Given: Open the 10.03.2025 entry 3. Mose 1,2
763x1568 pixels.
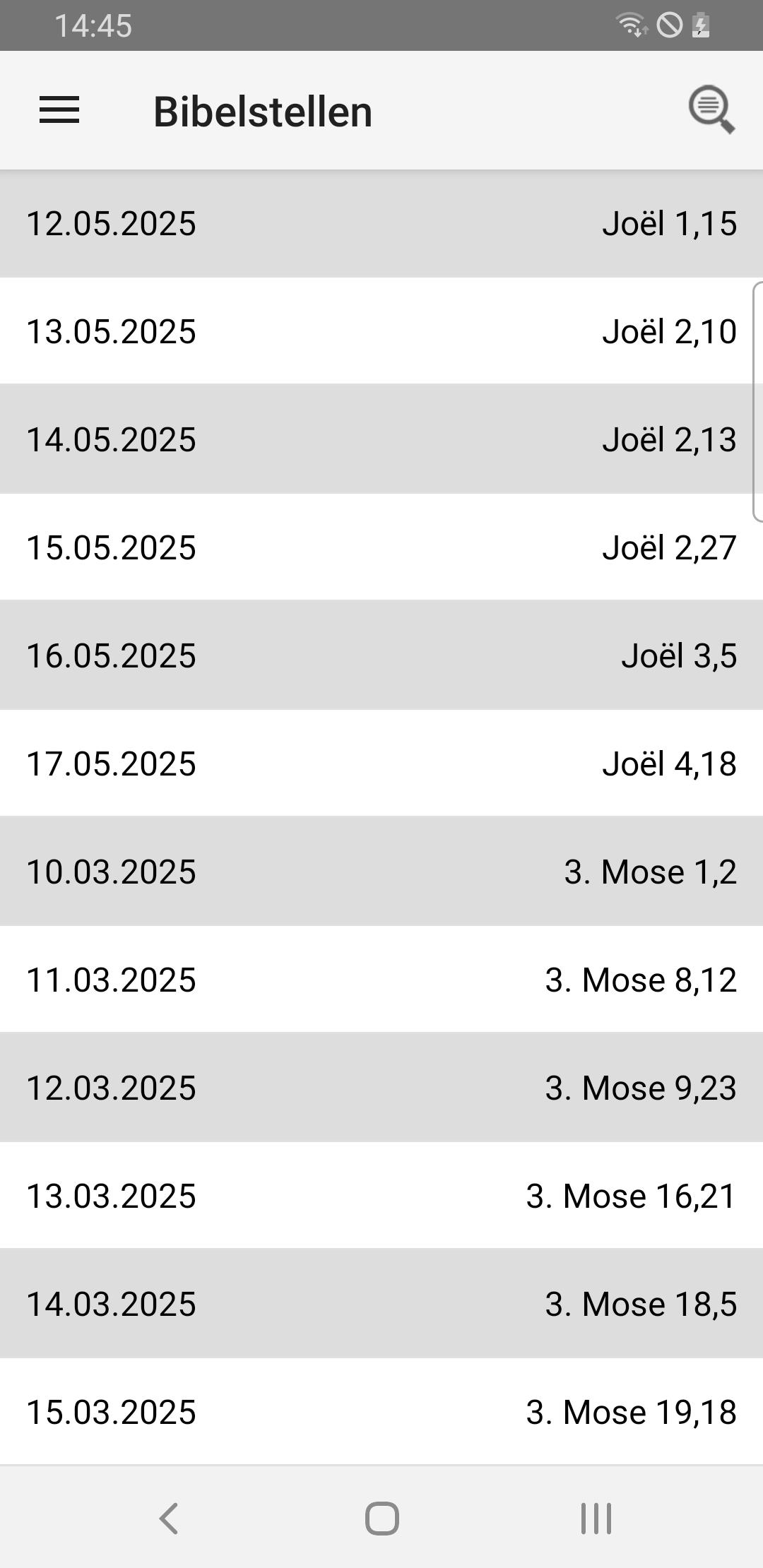Looking at the screenshot, I should (x=381, y=872).
